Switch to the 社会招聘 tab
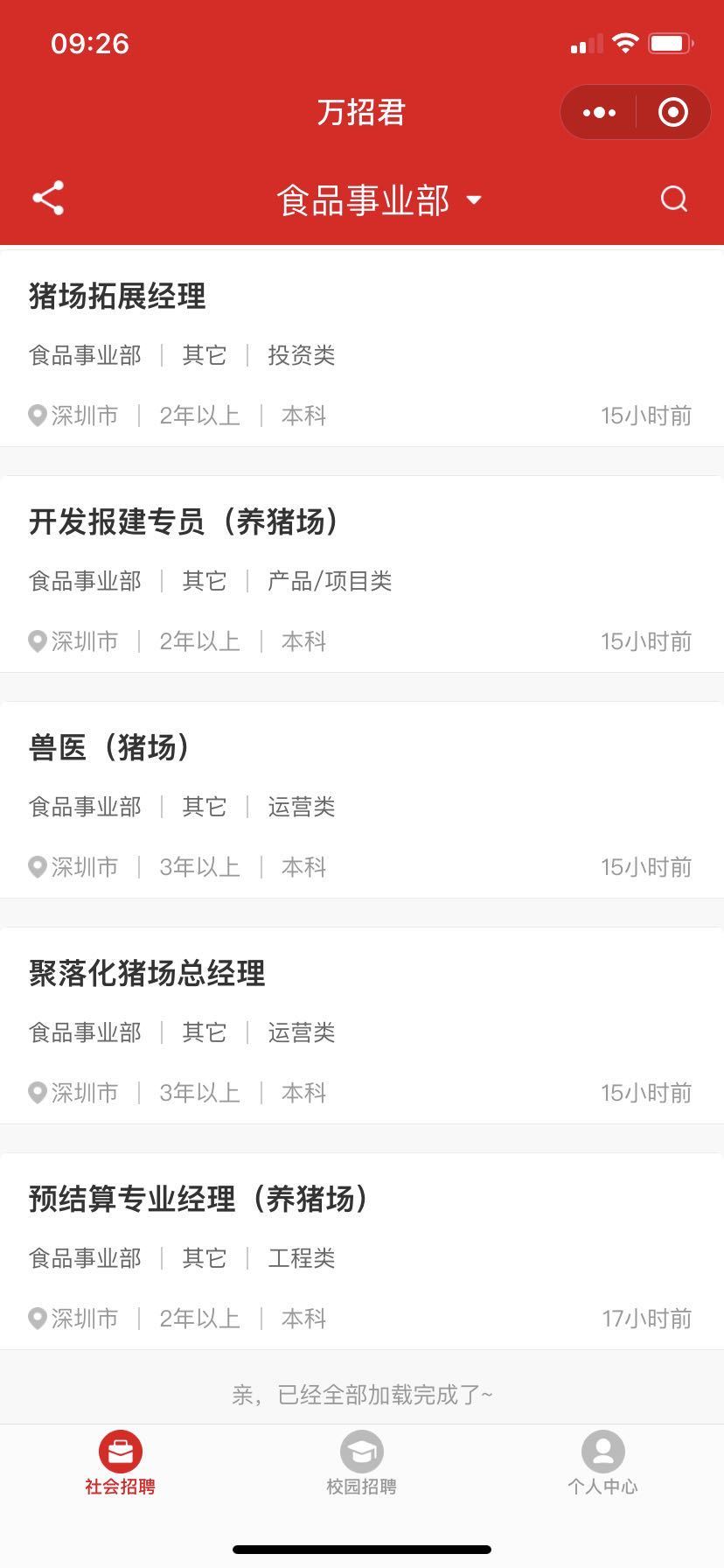 pyautogui.click(x=121, y=1463)
